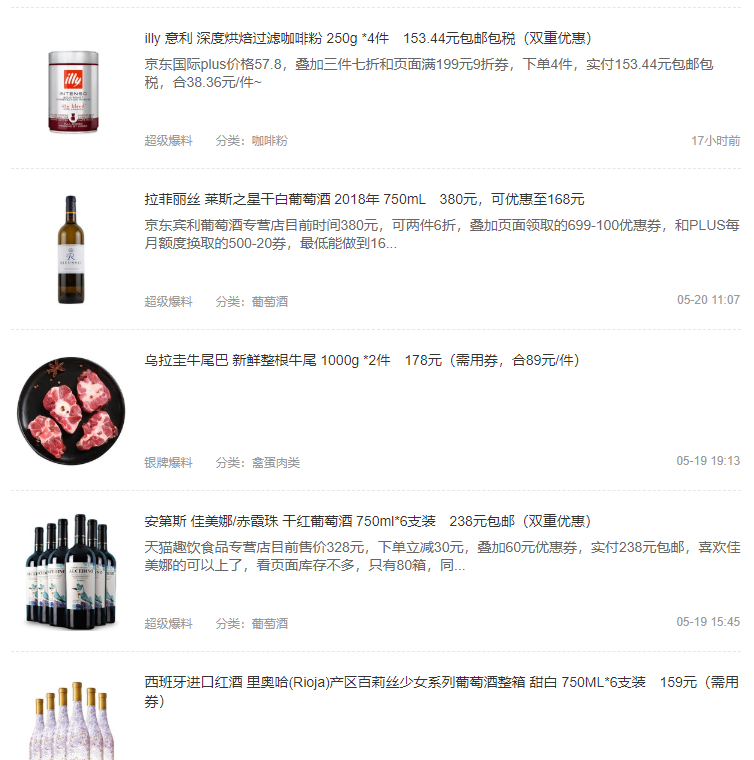Open the 拉菲丽丝 莱斯之星 white wine deal

tap(364, 200)
